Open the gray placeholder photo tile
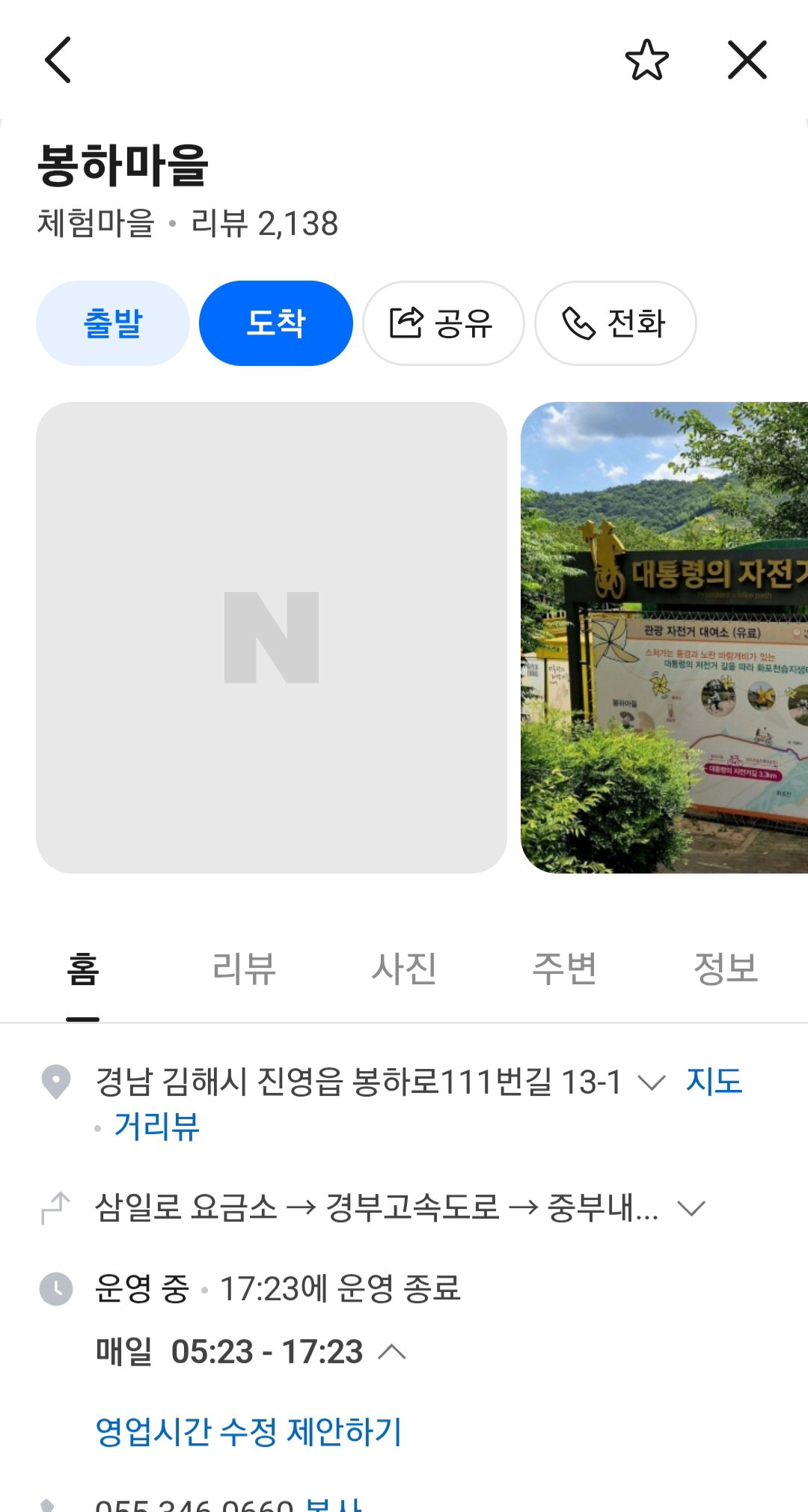Screen dimensions: 808x1512 coord(272,638)
